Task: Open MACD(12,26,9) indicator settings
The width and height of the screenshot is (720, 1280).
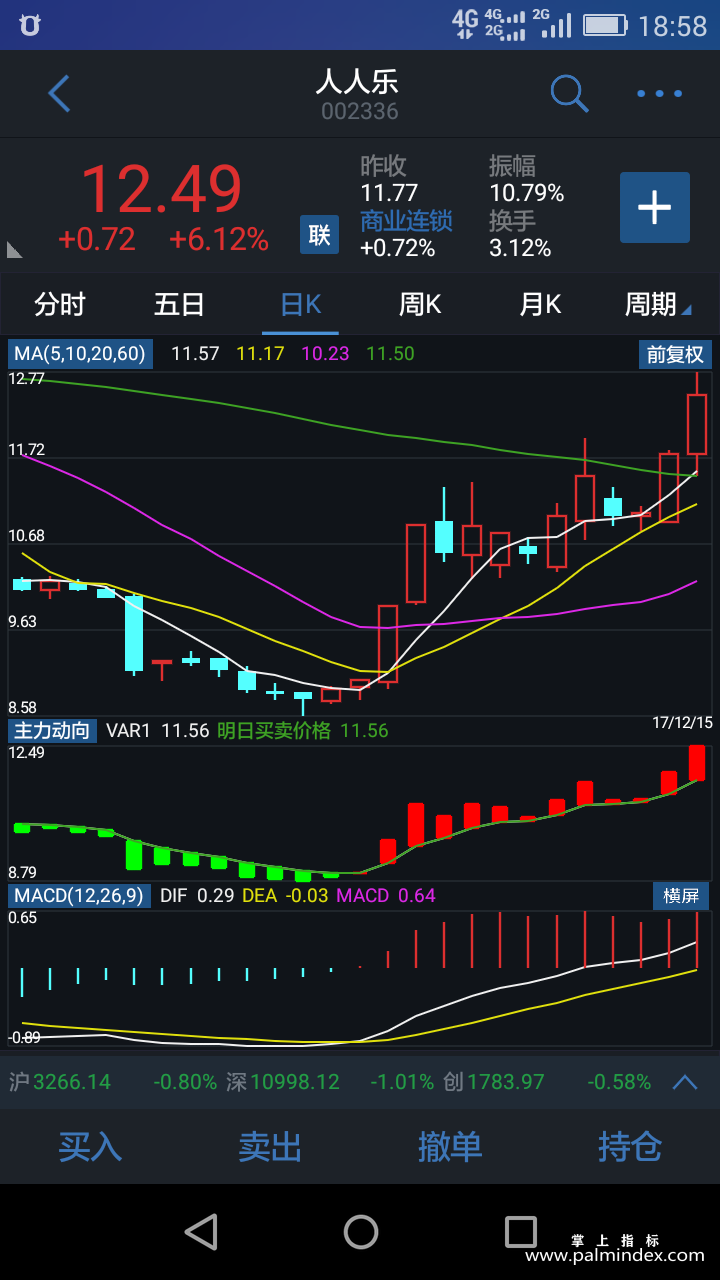Action: click(x=80, y=895)
